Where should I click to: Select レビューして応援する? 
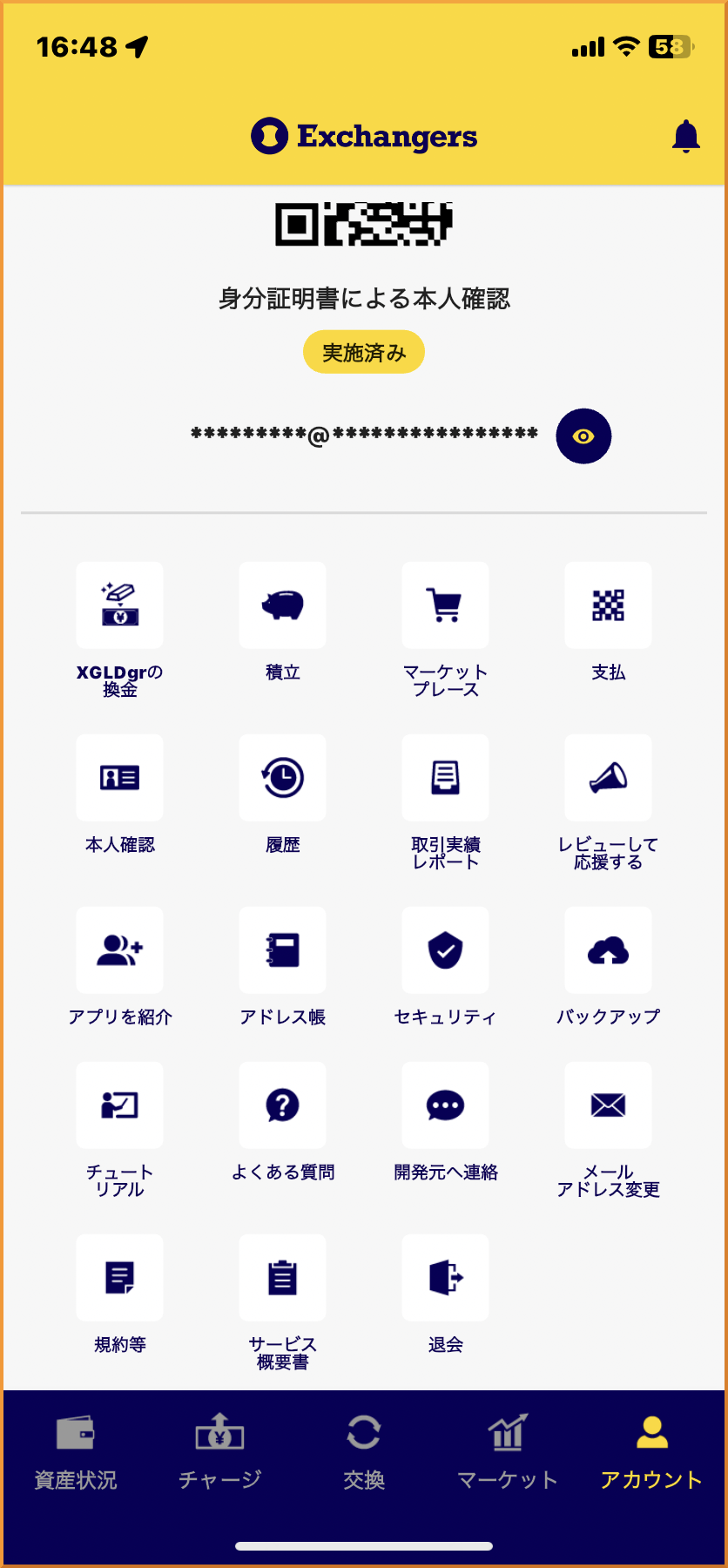tap(608, 778)
